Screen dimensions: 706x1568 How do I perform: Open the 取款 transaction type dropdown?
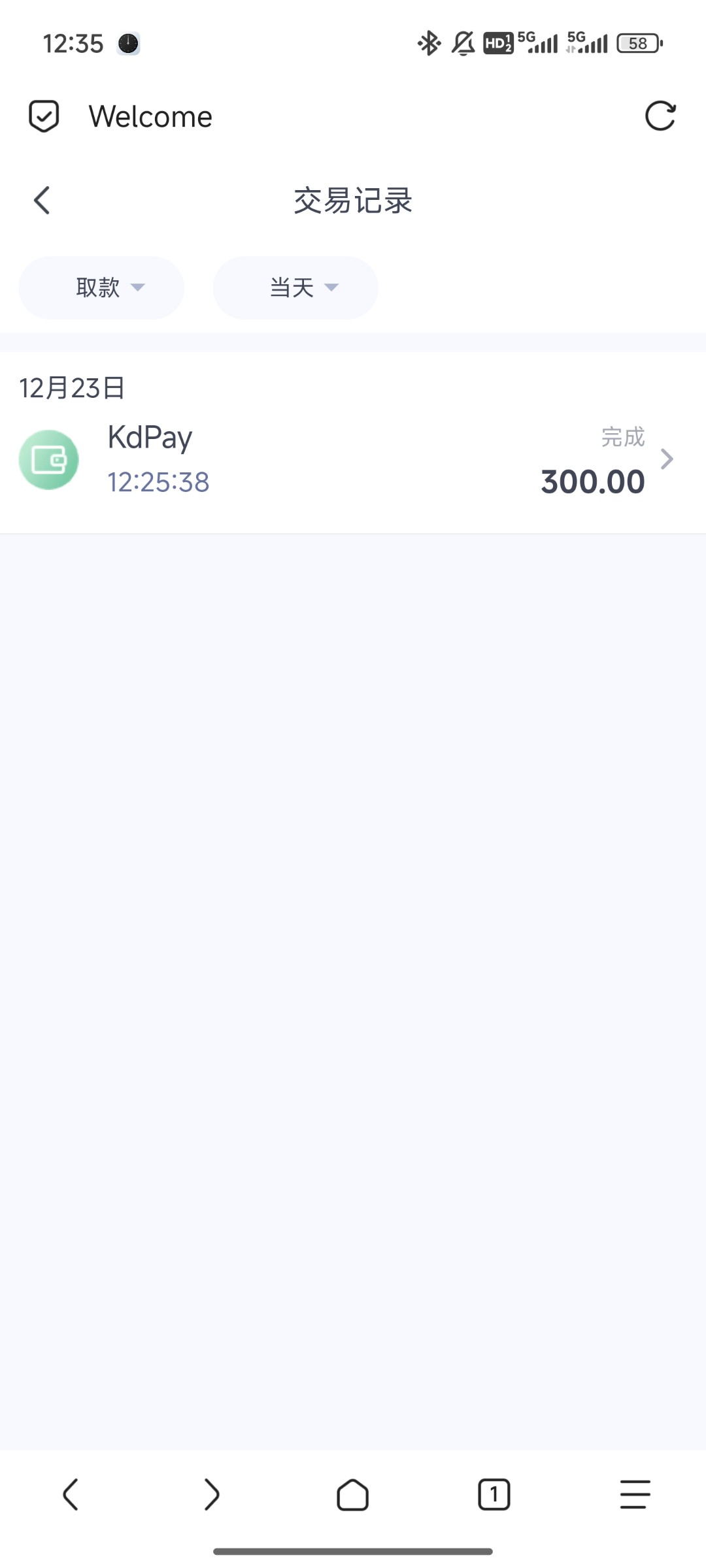[x=101, y=287]
